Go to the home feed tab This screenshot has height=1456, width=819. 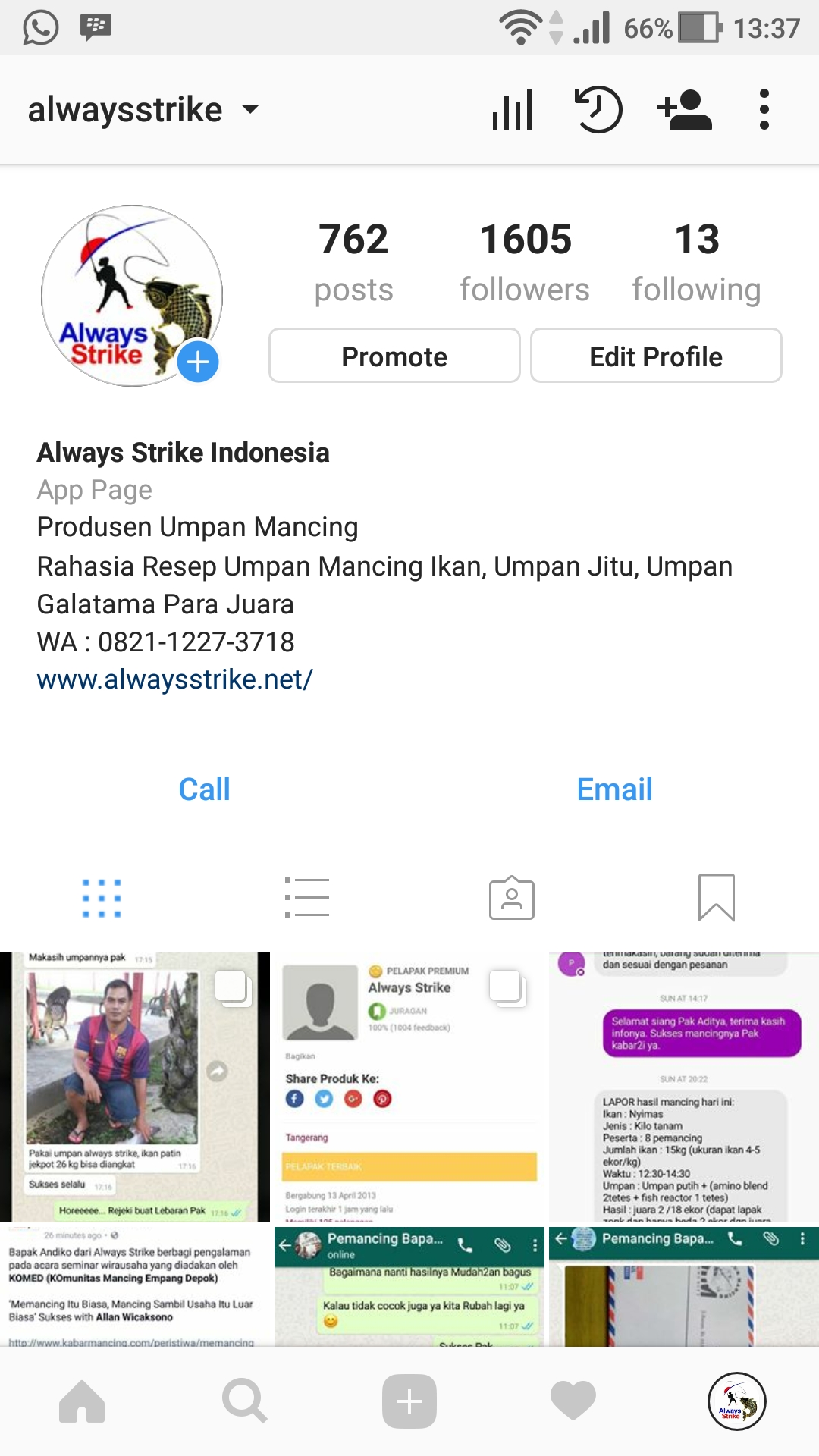[82, 1401]
